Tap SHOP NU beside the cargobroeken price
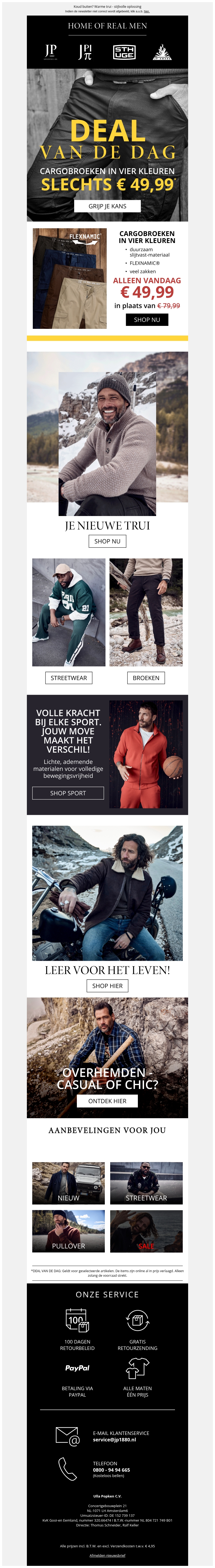Viewport: 215px width, 1568px height. tap(147, 319)
